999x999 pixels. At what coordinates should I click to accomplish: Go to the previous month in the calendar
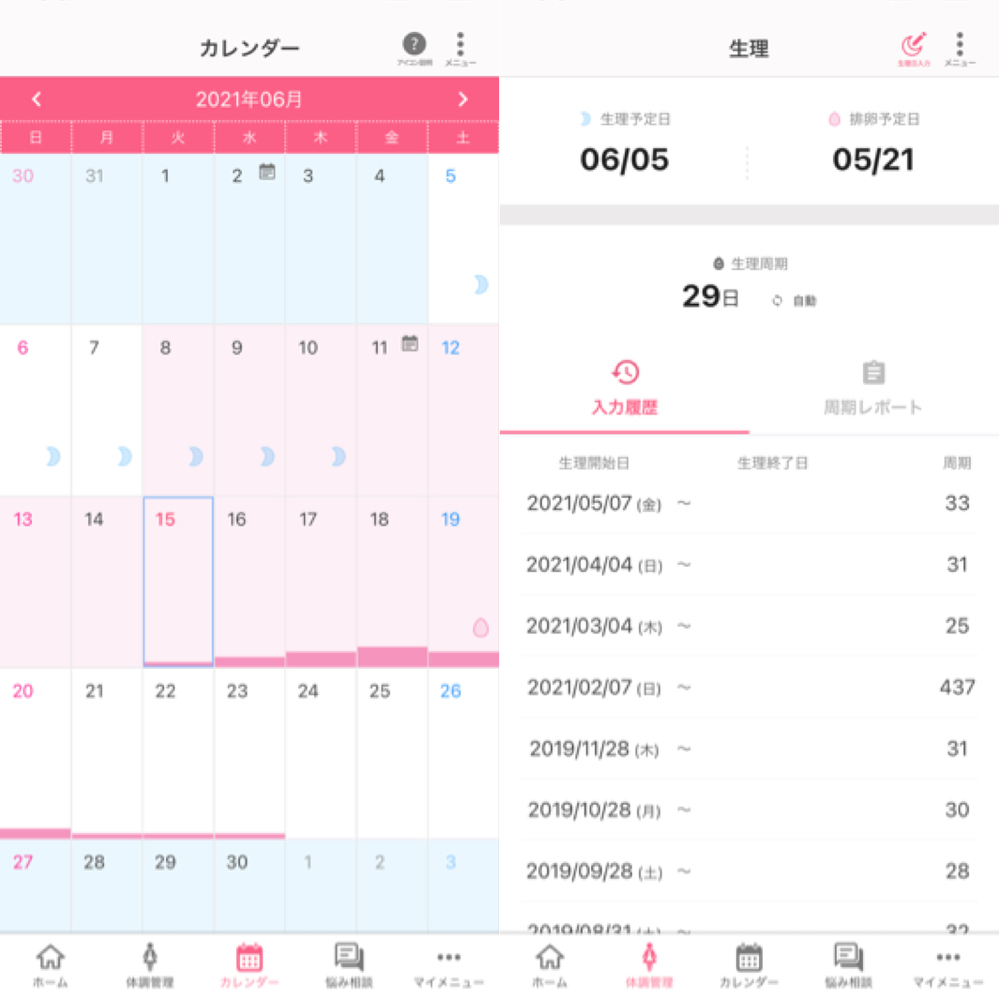37,99
